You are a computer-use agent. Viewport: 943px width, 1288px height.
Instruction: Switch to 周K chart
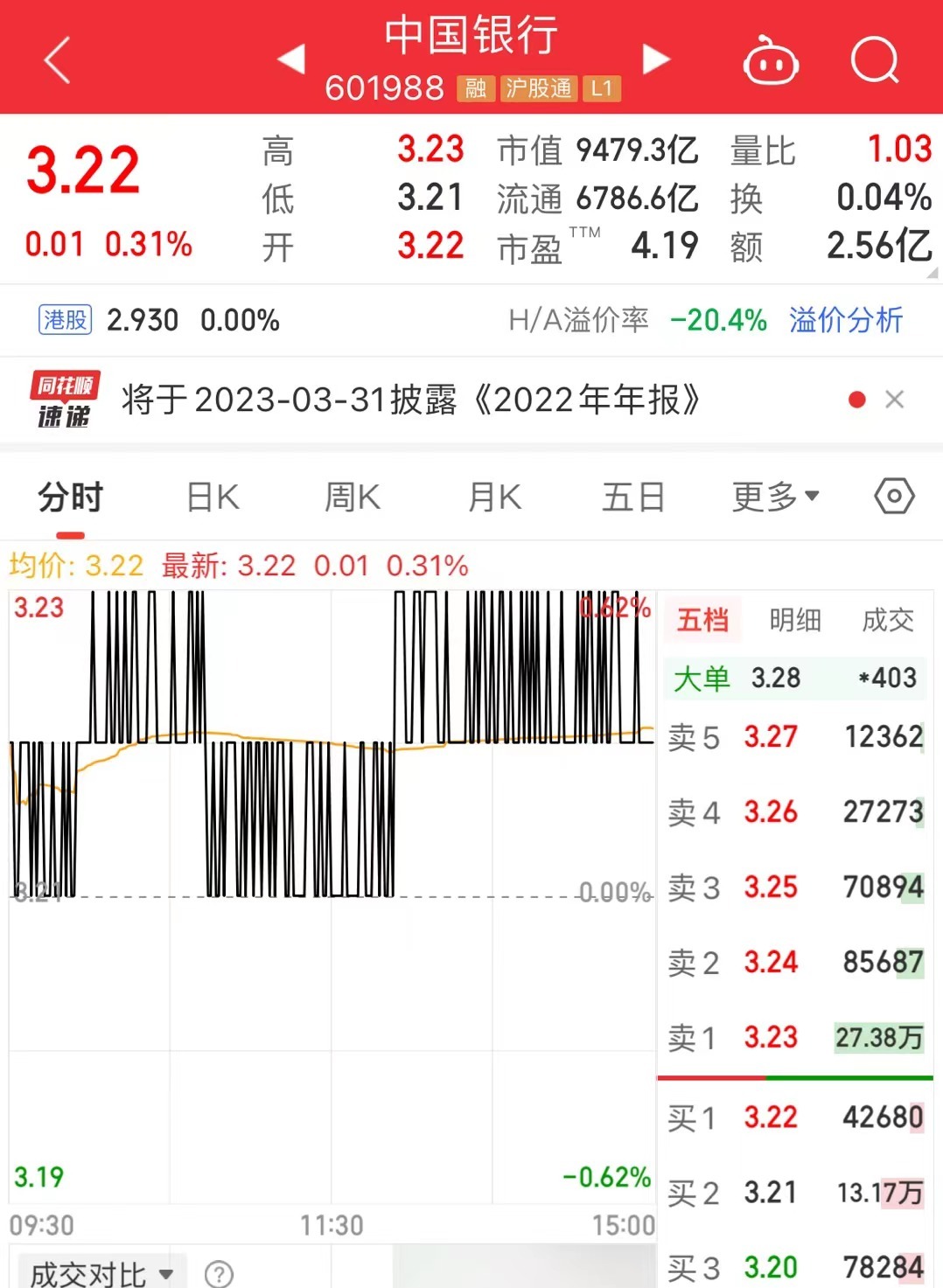point(353,498)
